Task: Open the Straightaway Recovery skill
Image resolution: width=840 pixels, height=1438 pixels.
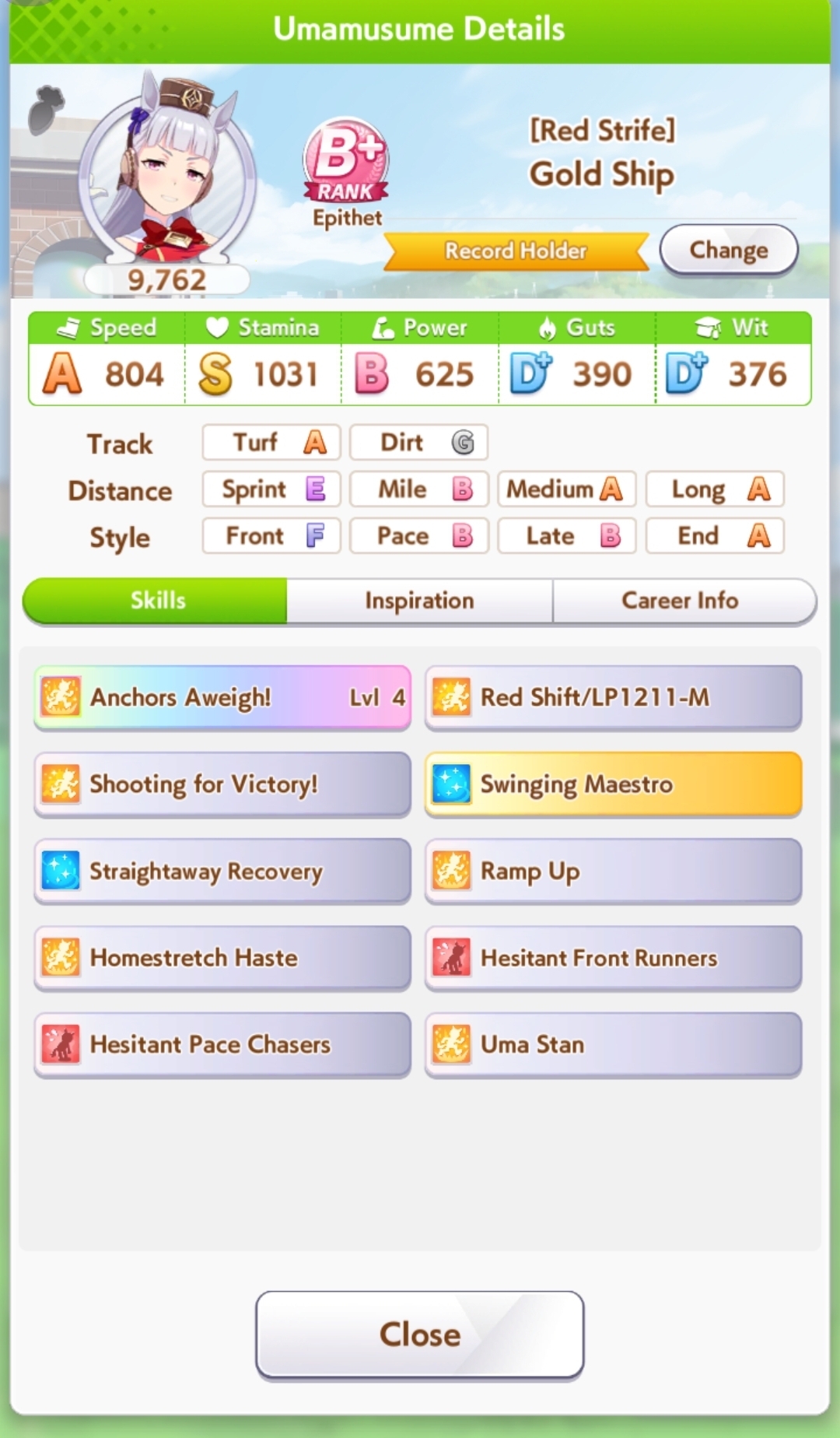Action: pyautogui.click(x=222, y=871)
